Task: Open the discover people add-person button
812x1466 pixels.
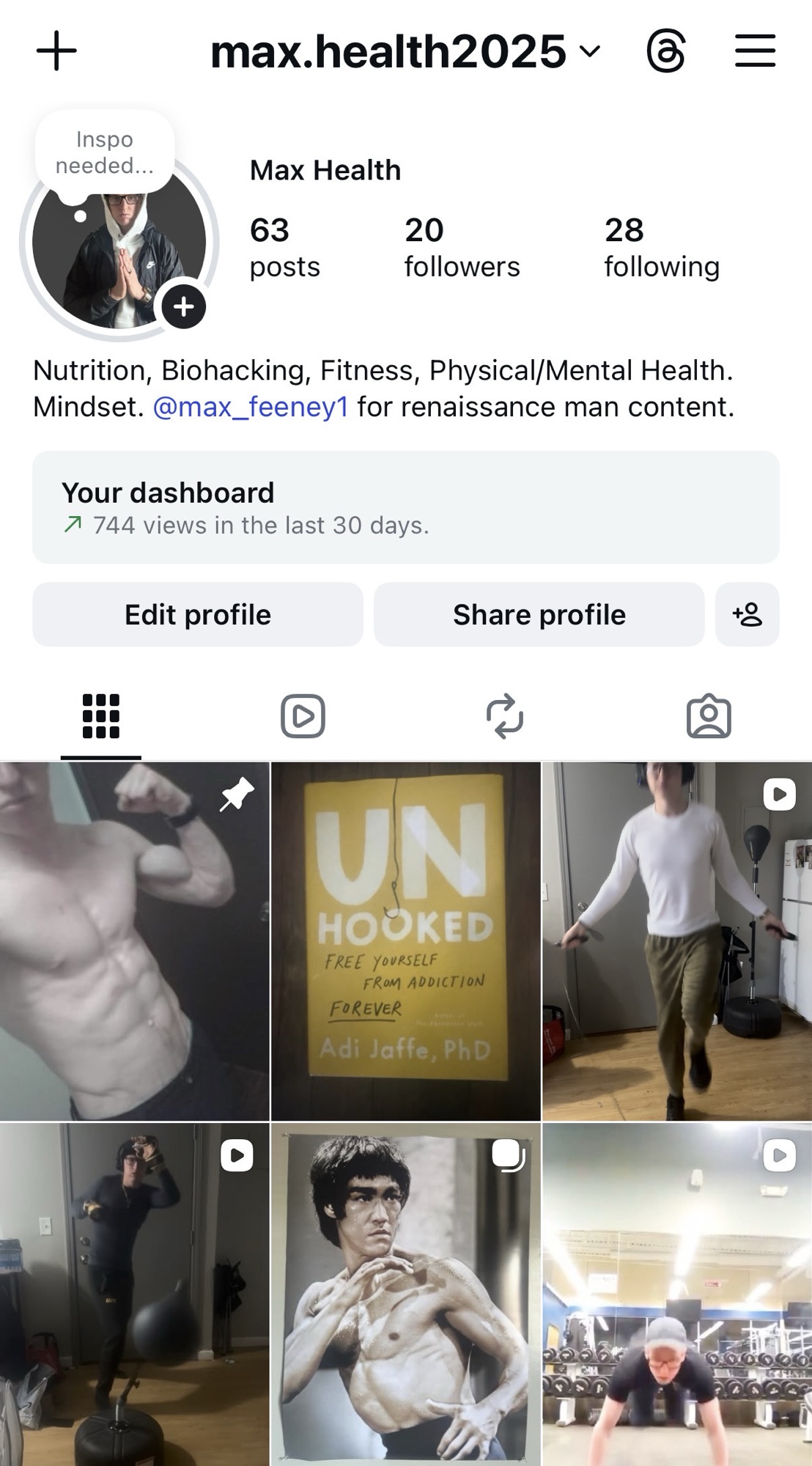Action: 747,614
